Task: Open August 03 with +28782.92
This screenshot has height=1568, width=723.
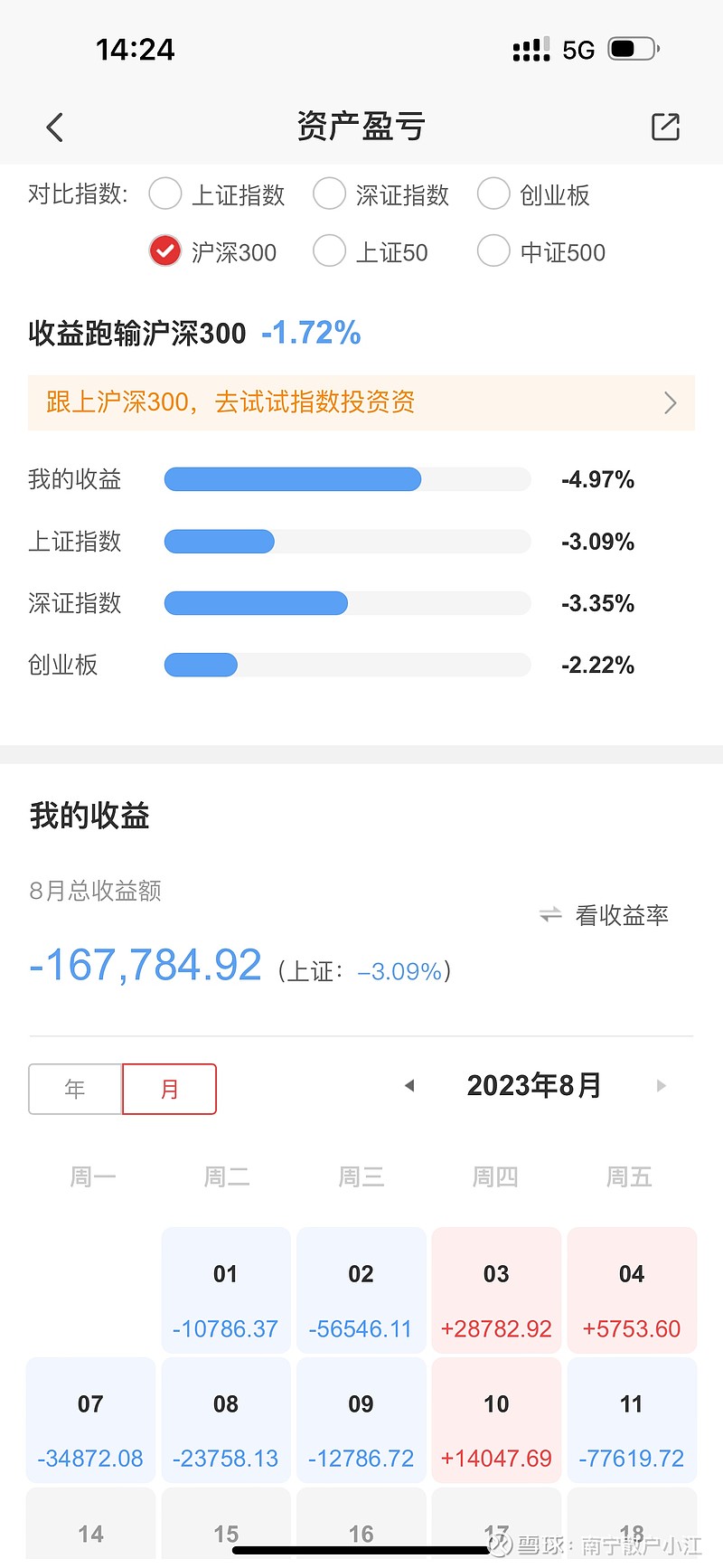Action: pyautogui.click(x=496, y=1290)
